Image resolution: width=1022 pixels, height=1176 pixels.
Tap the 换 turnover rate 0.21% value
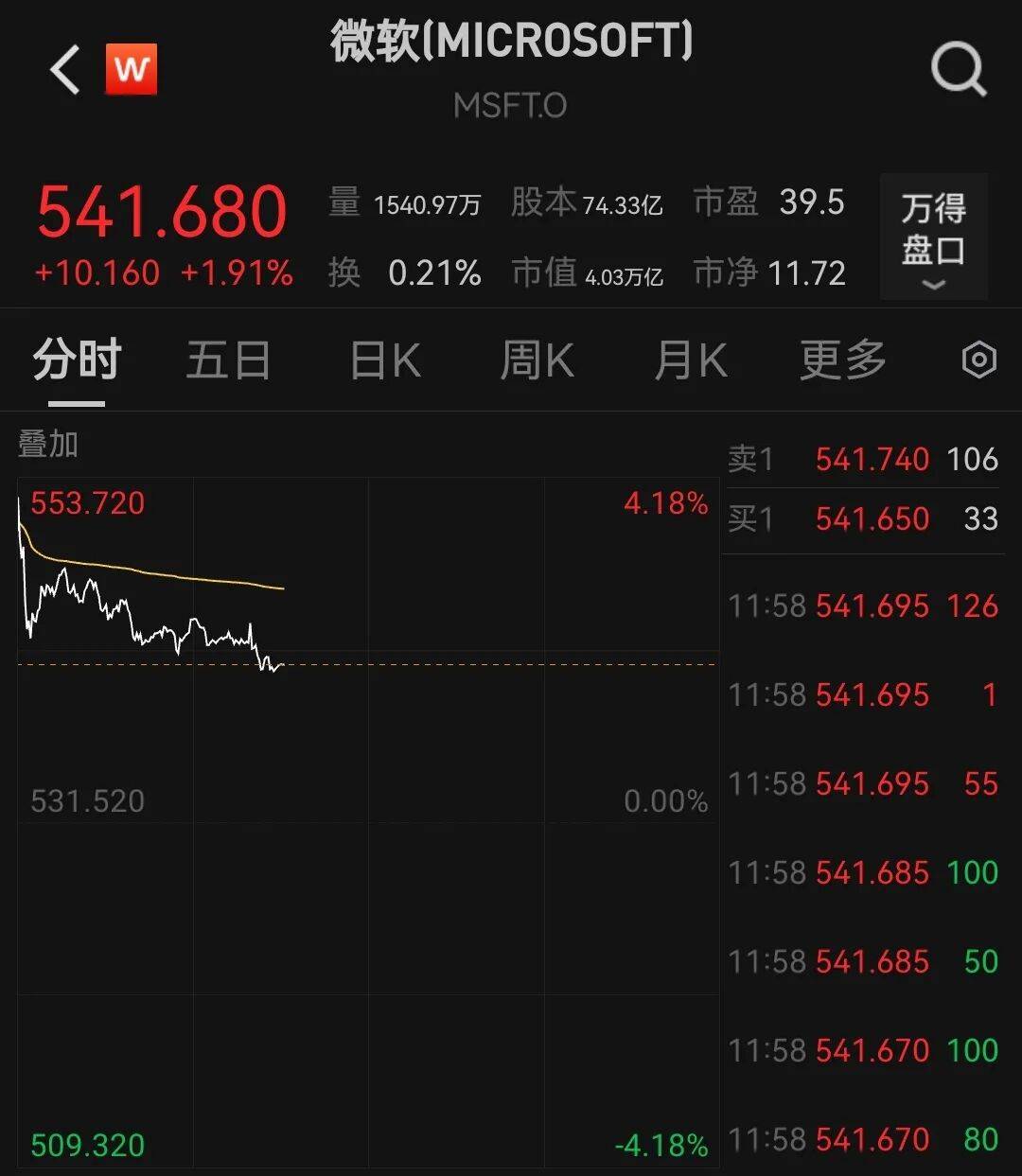[434, 272]
